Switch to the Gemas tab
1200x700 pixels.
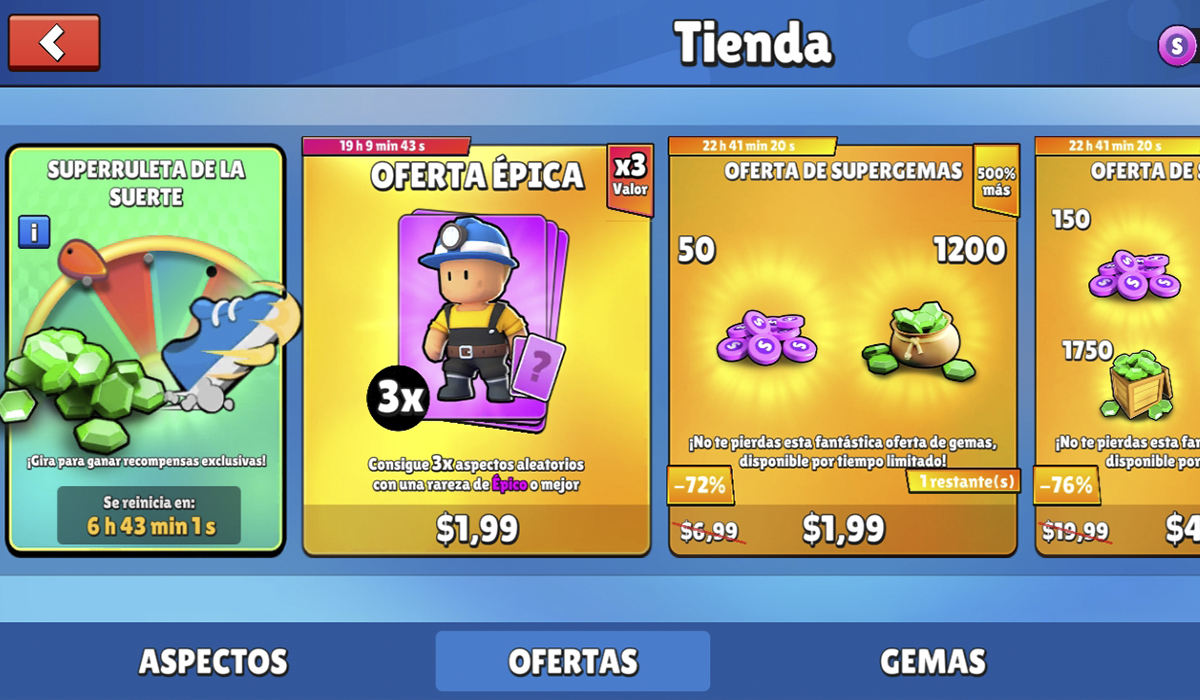(932, 661)
